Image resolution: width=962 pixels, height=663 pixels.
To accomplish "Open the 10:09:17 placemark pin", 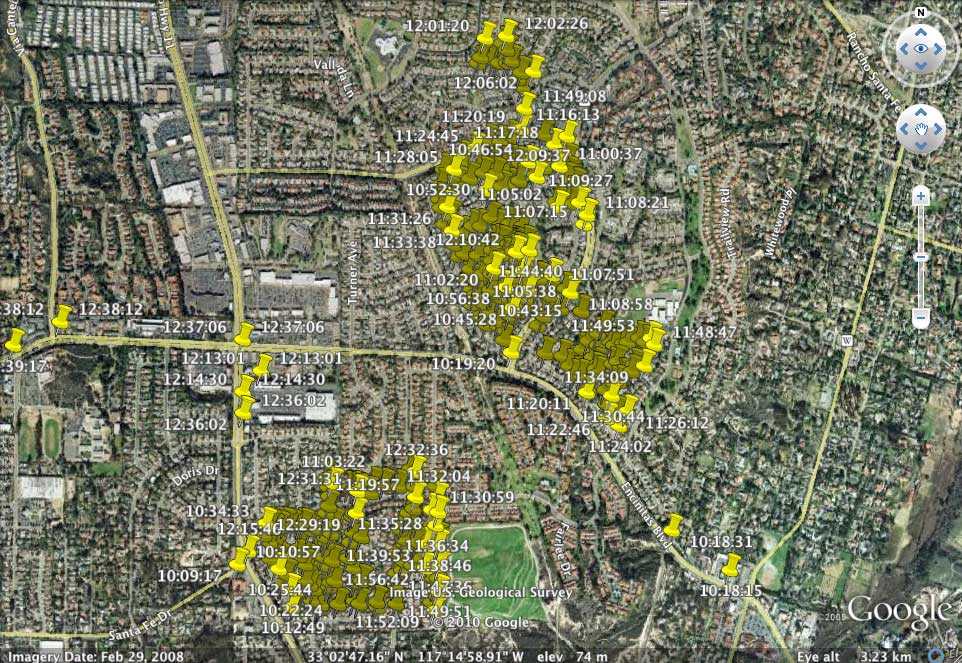I will (239, 559).
